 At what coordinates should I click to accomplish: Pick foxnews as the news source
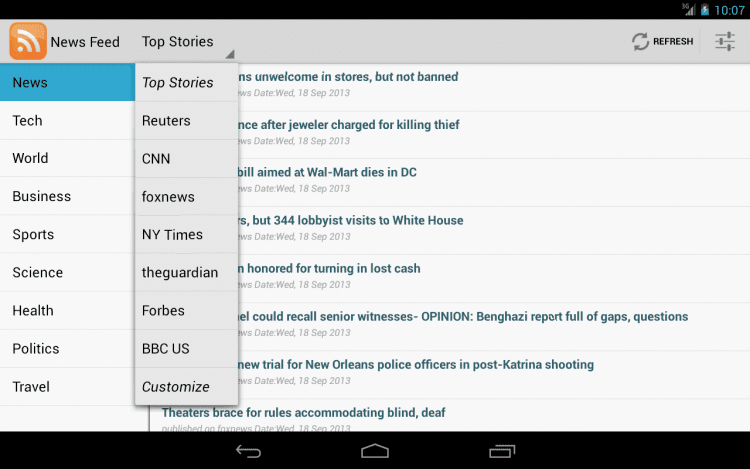tap(186, 197)
